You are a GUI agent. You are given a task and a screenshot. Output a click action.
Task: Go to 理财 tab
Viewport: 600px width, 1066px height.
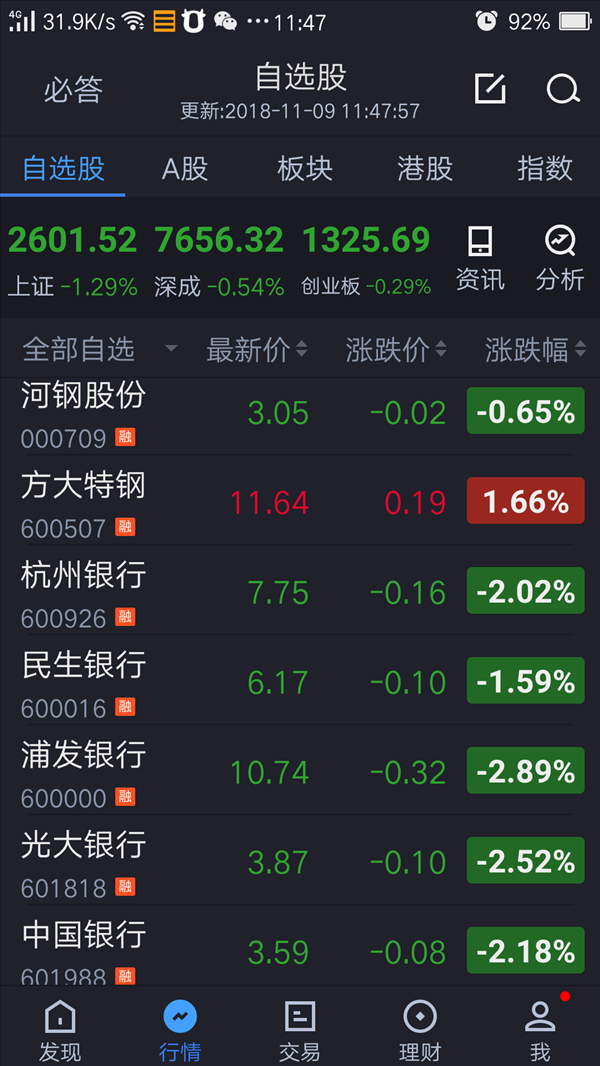point(420,1030)
